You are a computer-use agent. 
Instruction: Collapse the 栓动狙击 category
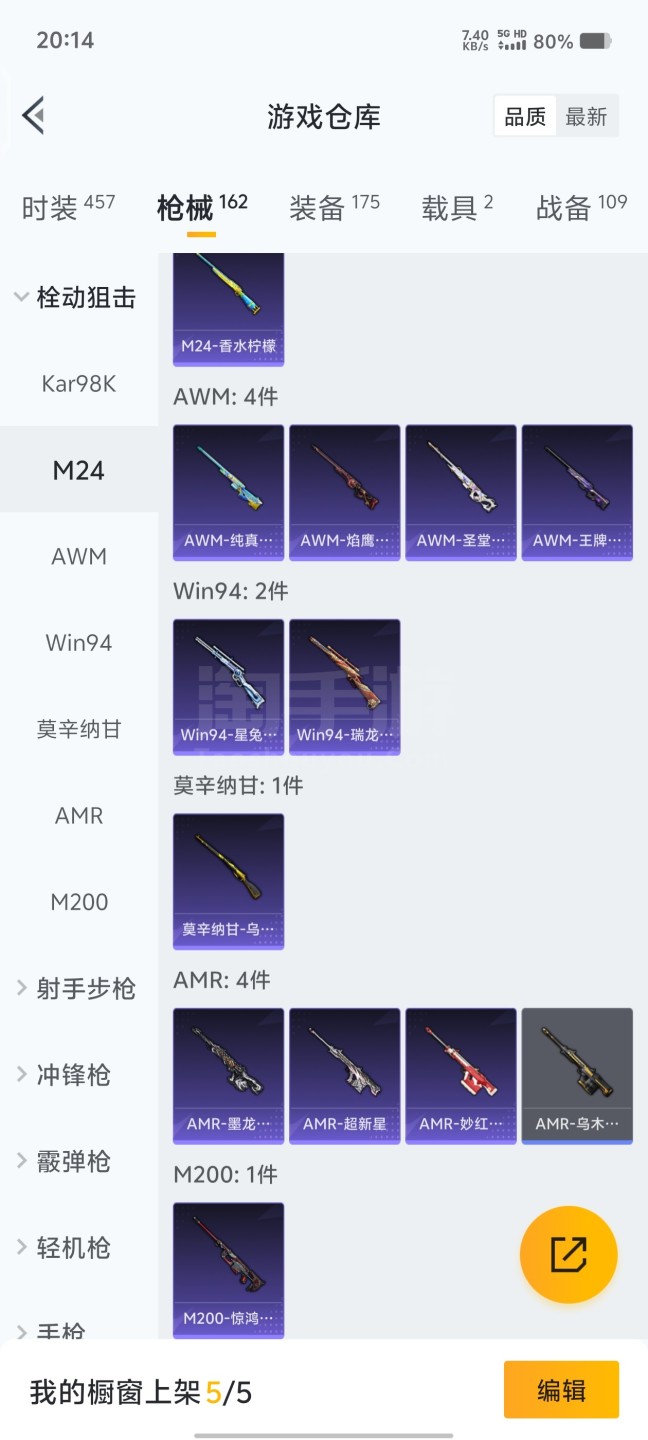pyautogui.click(x=75, y=298)
